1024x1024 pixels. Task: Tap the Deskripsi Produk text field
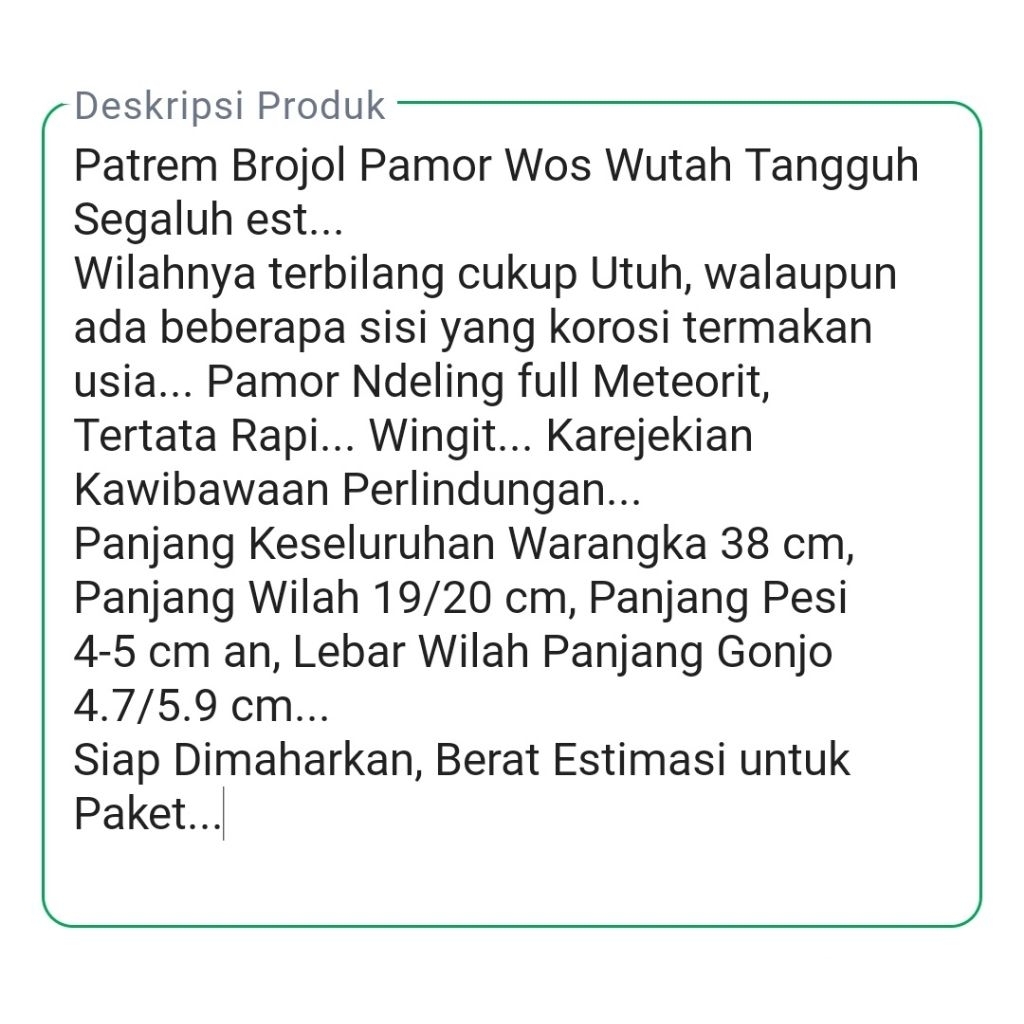pyautogui.click(x=512, y=514)
